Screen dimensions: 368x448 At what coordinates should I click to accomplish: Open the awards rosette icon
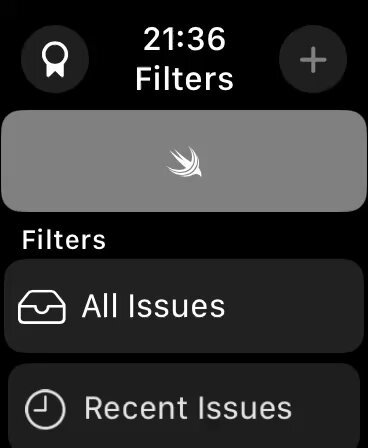55,59
